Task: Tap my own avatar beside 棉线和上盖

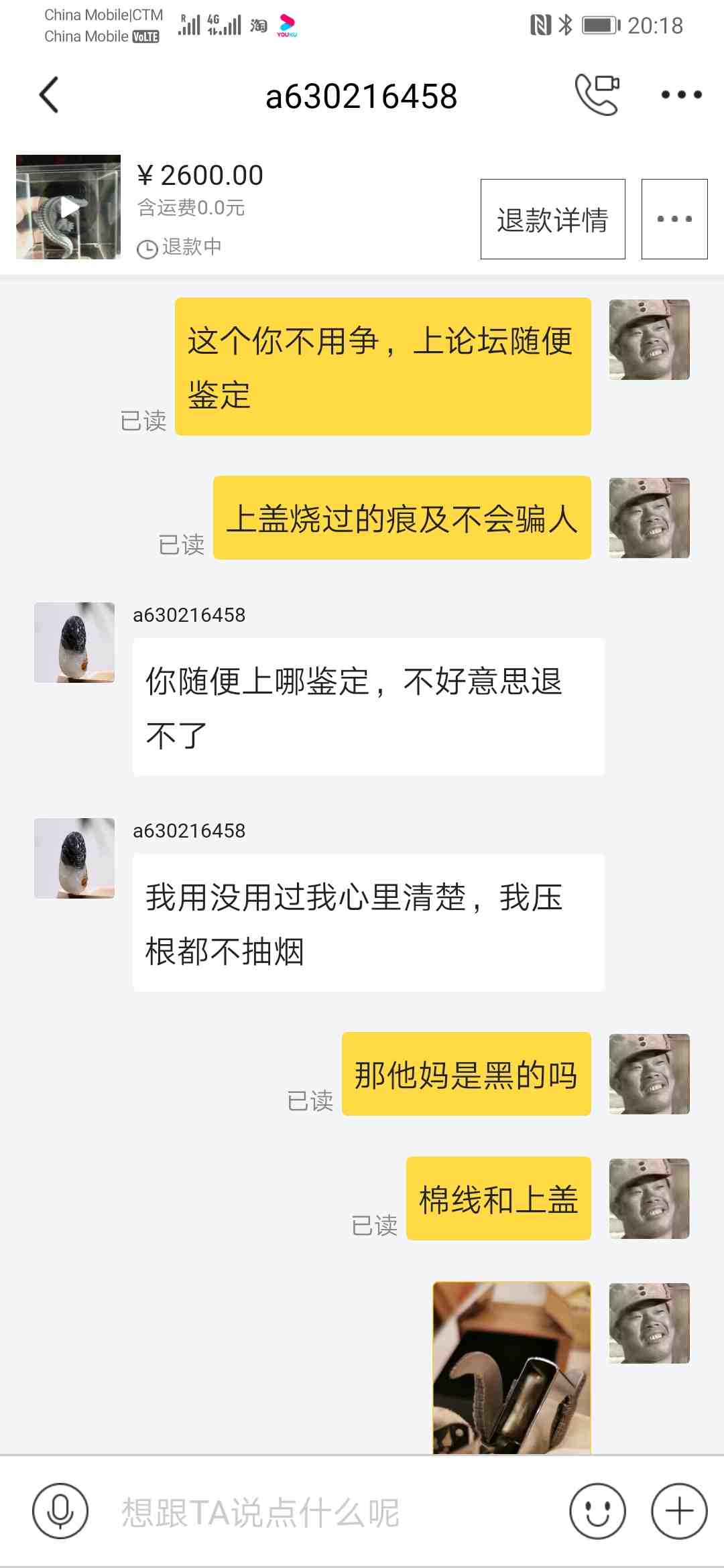Action: tap(649, 1199)
